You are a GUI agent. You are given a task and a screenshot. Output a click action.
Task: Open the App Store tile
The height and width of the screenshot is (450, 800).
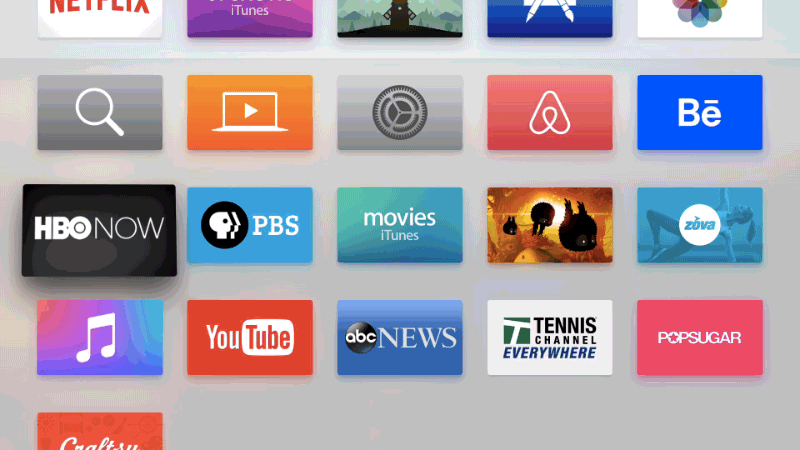(550, 17)
